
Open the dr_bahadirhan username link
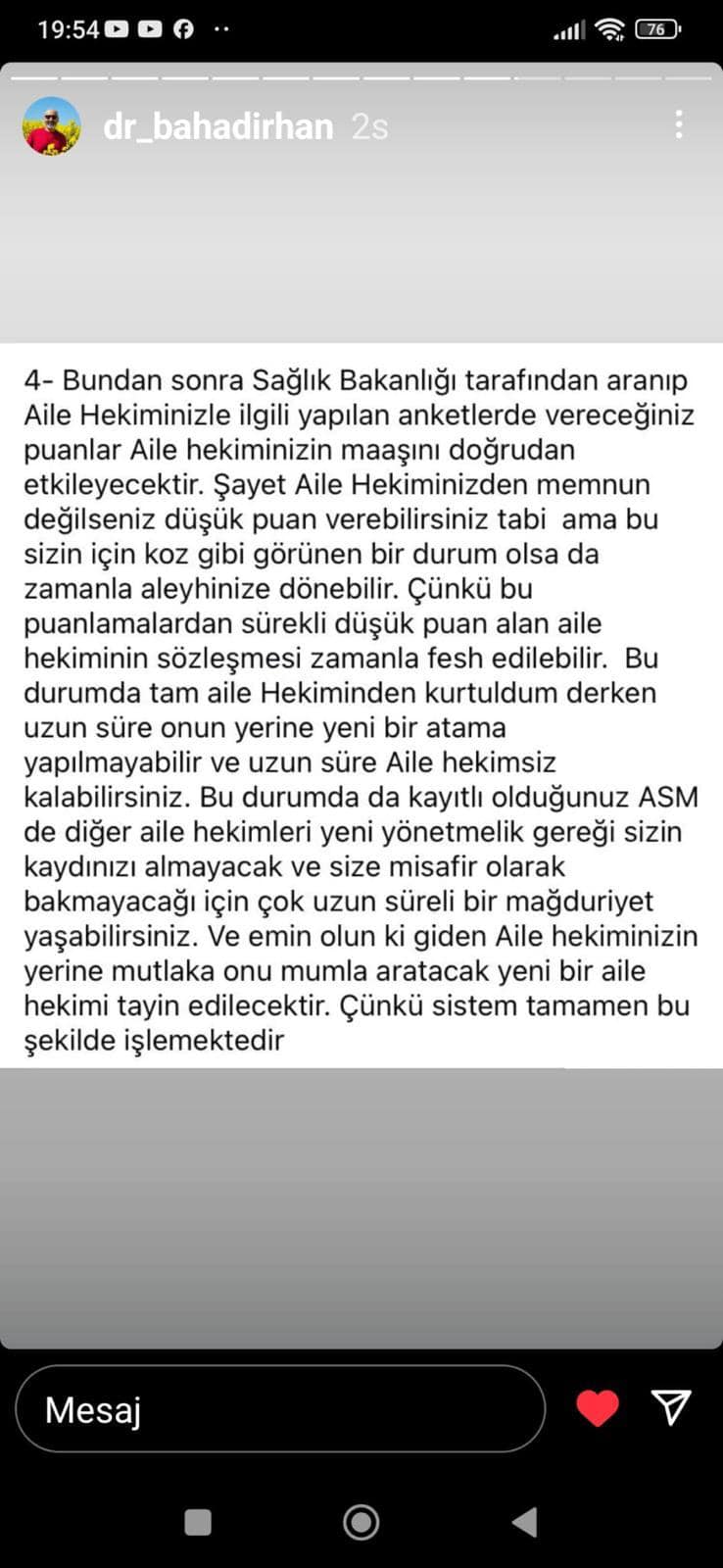coord(218,126)
